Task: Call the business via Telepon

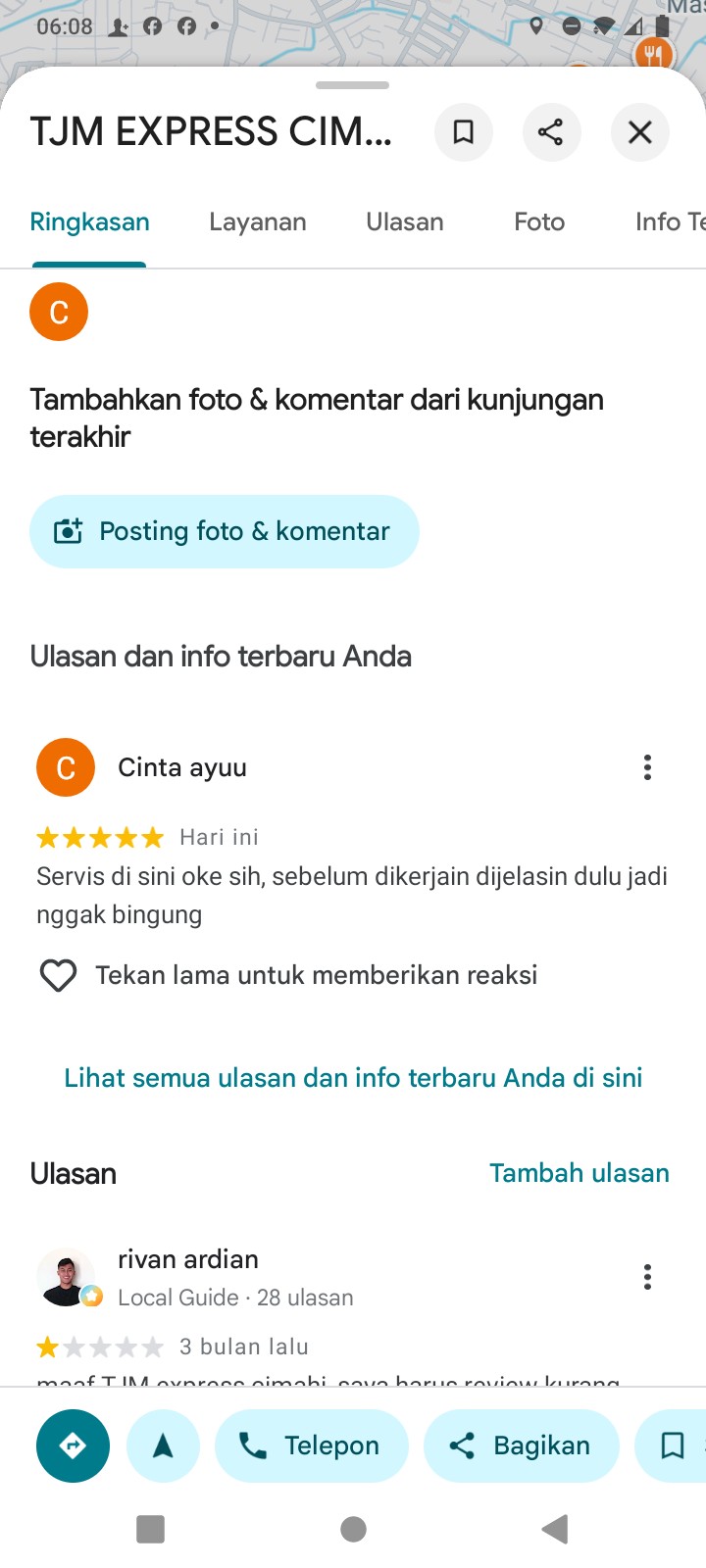Action: pyautogui.click(x=312, y=1445)
